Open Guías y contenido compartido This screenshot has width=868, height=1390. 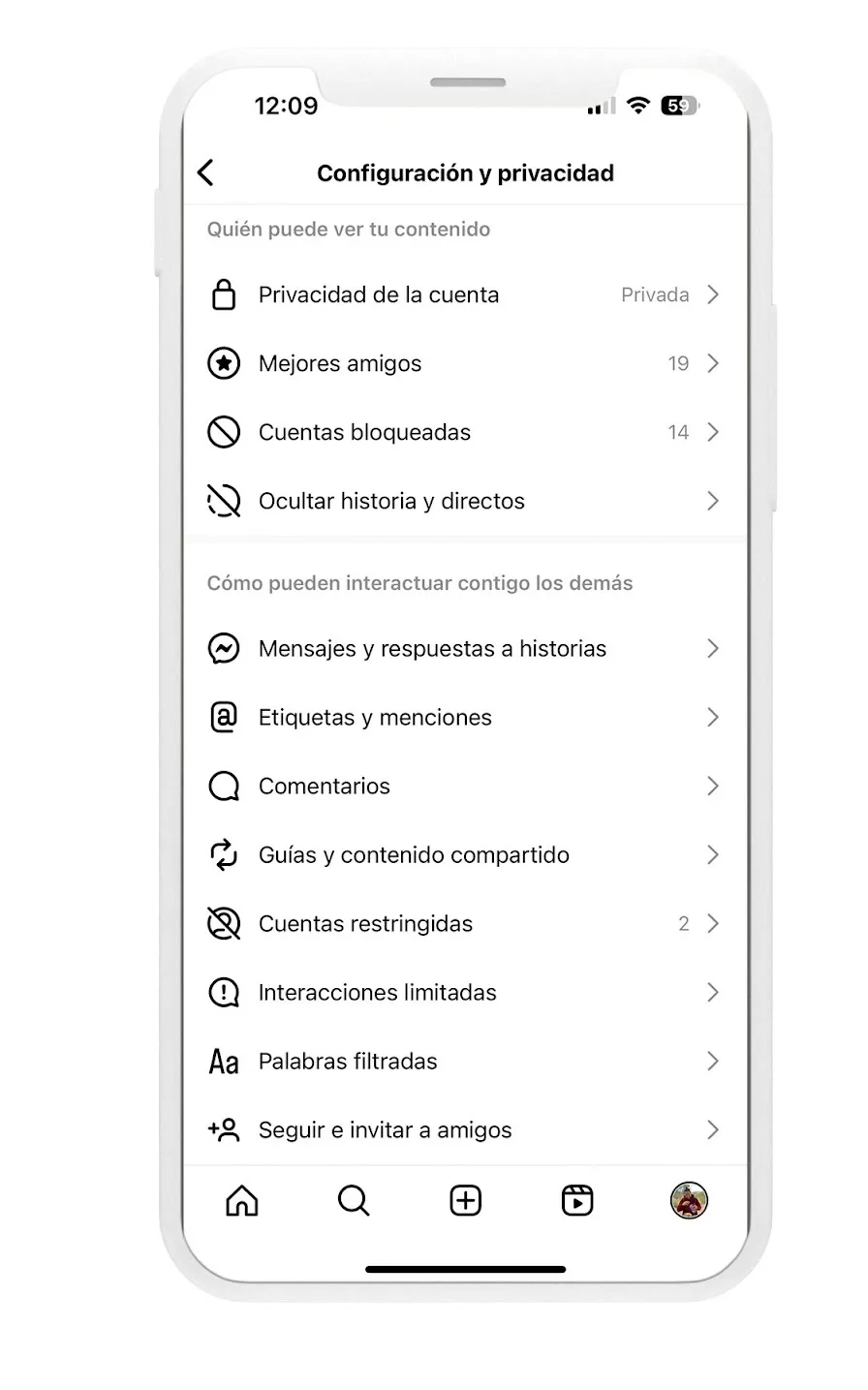(465, 854)
